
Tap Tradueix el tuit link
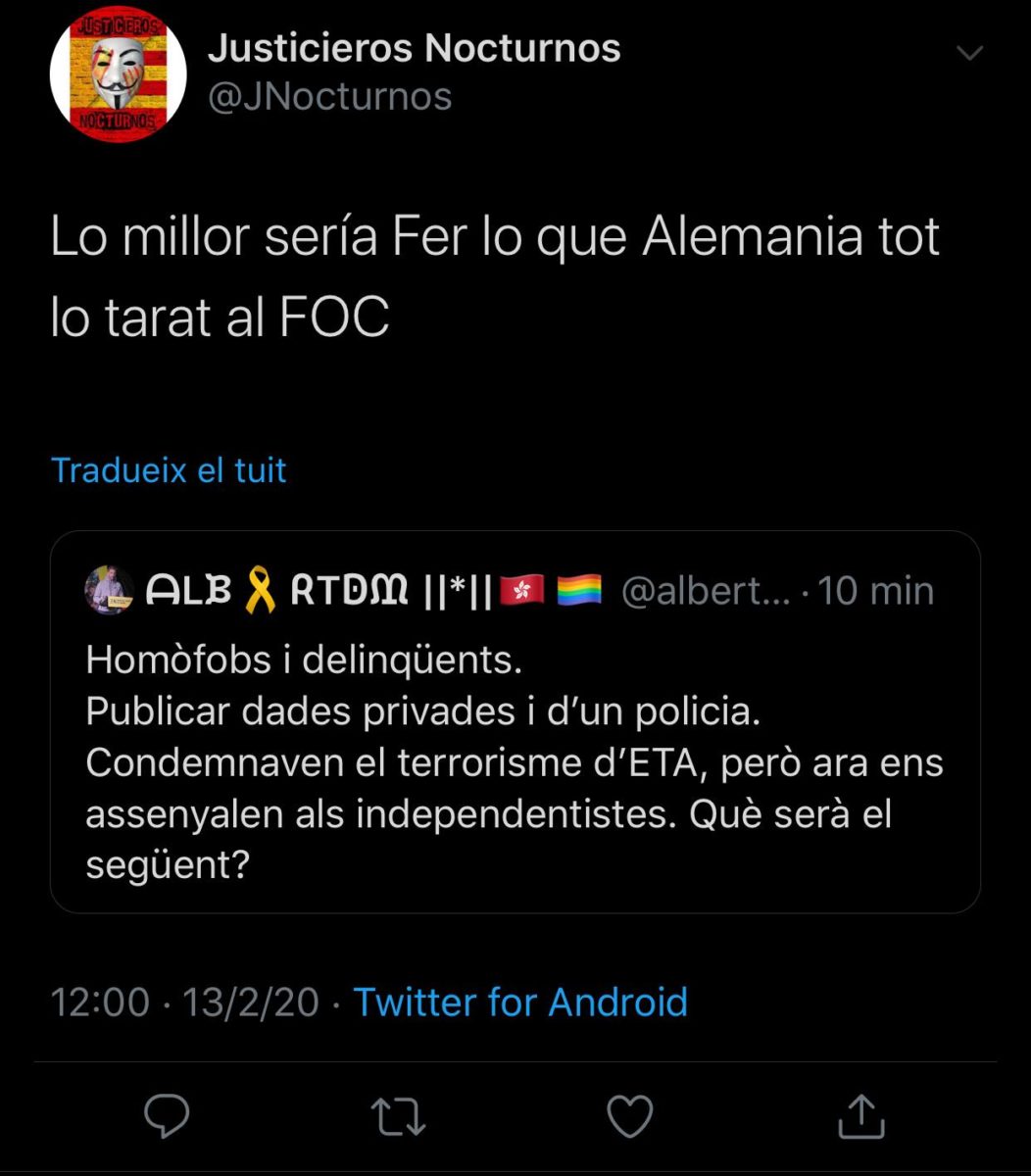pos(169,470)
